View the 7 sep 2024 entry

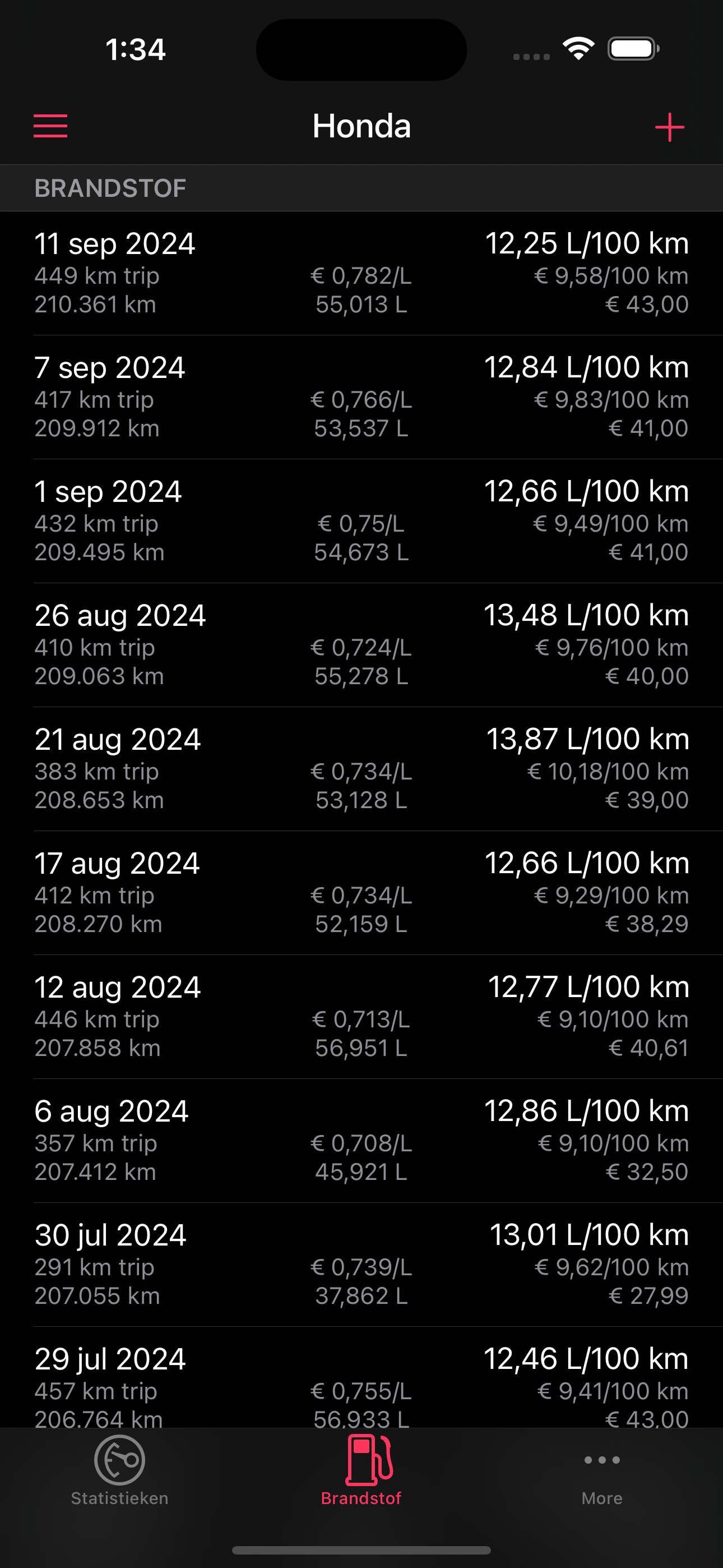point(361,398)
